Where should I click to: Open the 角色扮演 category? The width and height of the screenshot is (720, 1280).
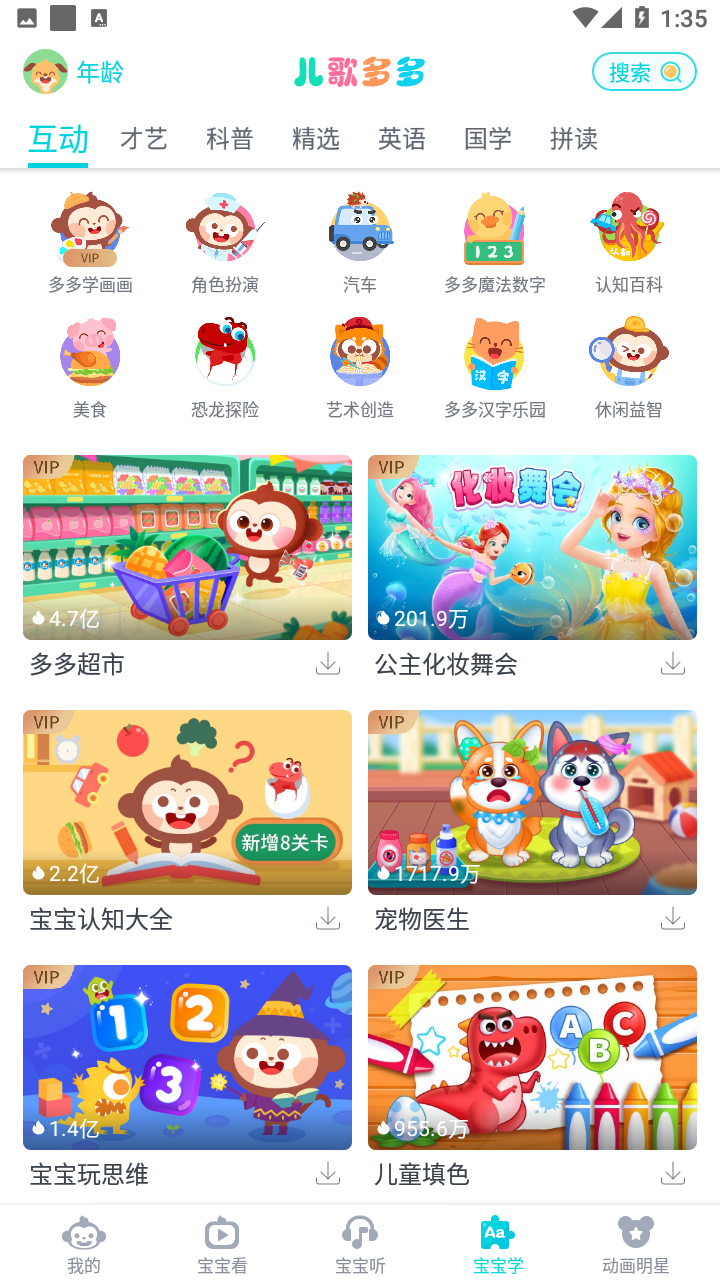(x=225, y=242)
